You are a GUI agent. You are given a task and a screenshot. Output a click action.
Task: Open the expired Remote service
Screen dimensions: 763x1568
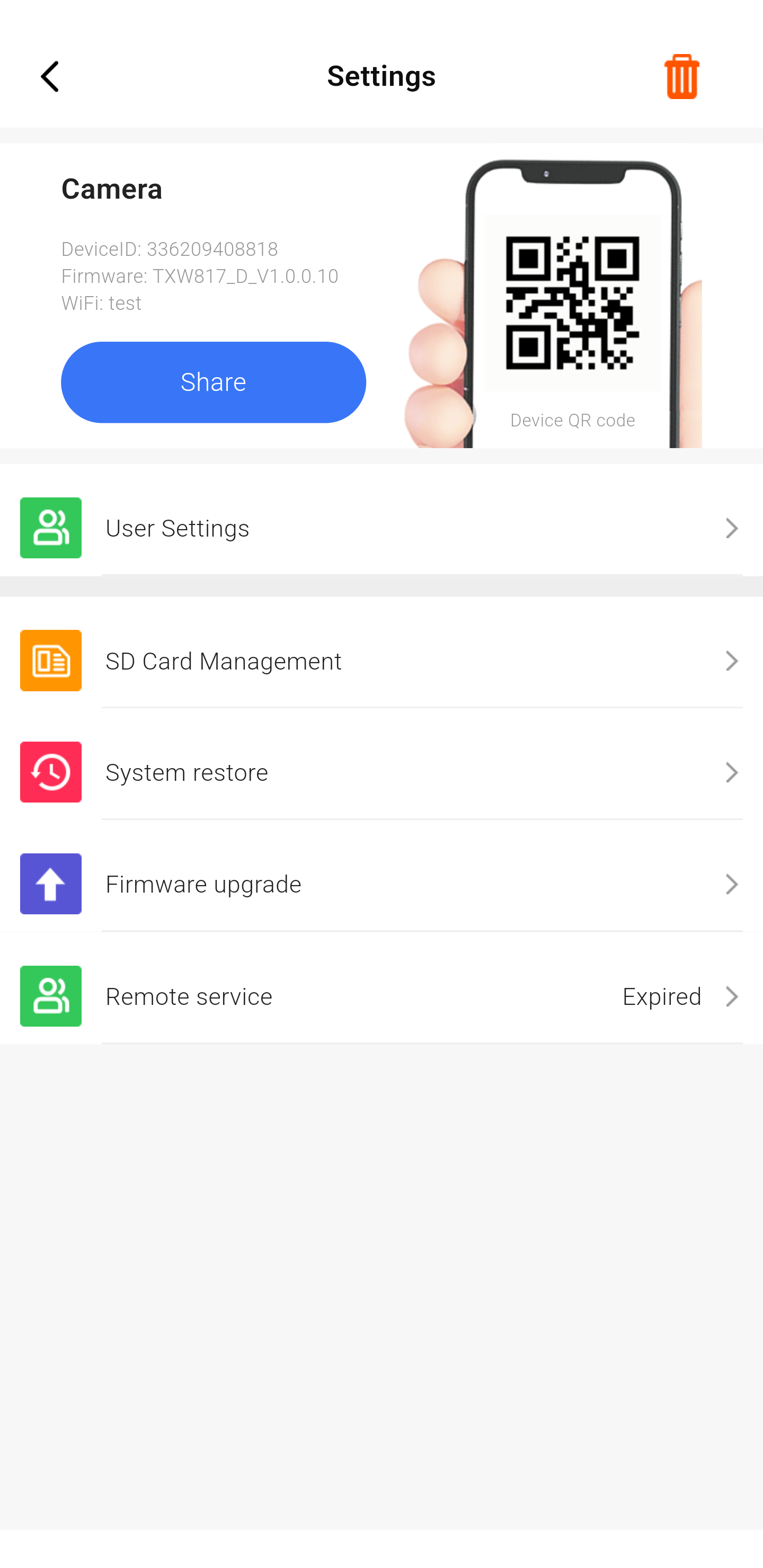[x=381, y=996]
